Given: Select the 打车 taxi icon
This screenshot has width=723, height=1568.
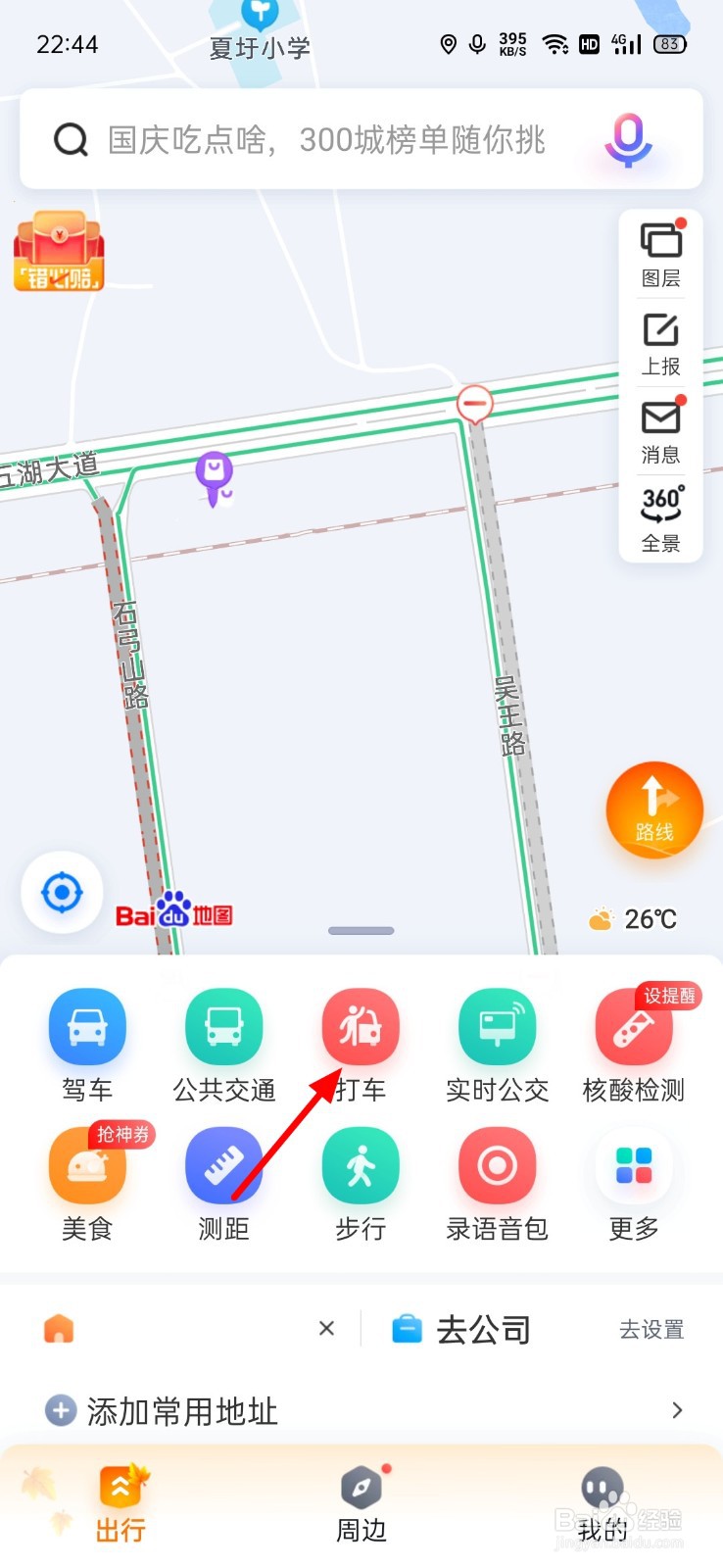Looking at the screenshot, I should coord(361,1026).
